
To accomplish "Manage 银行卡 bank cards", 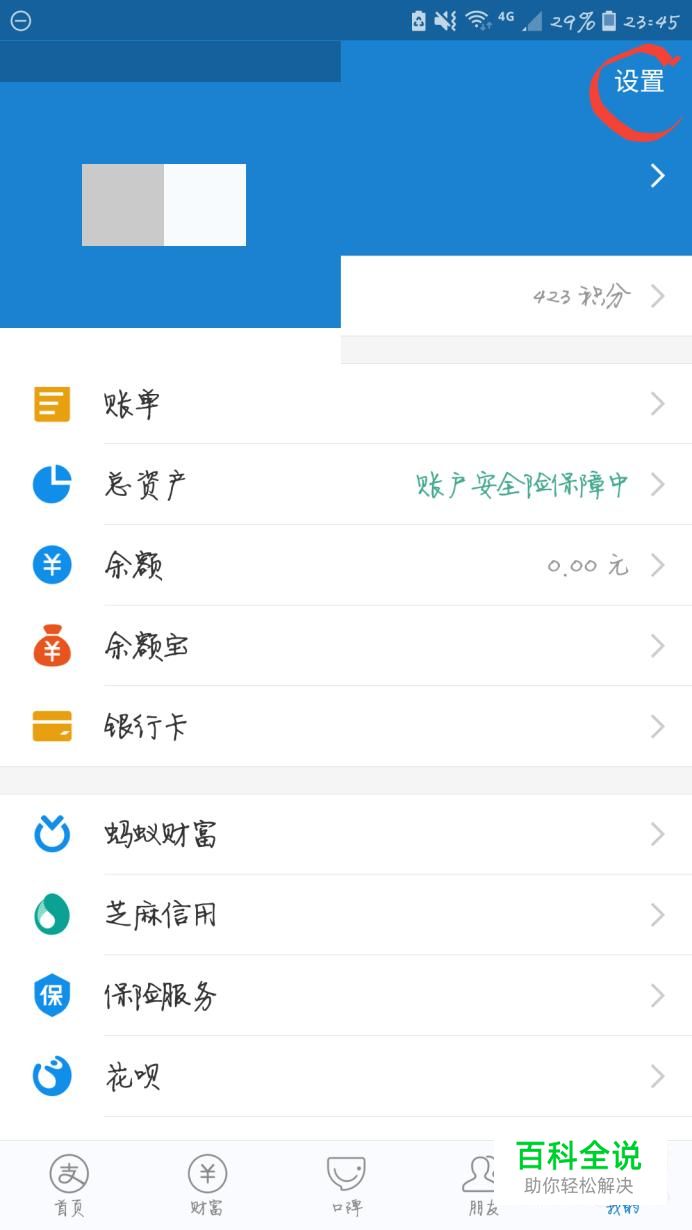I will [346, 726].
